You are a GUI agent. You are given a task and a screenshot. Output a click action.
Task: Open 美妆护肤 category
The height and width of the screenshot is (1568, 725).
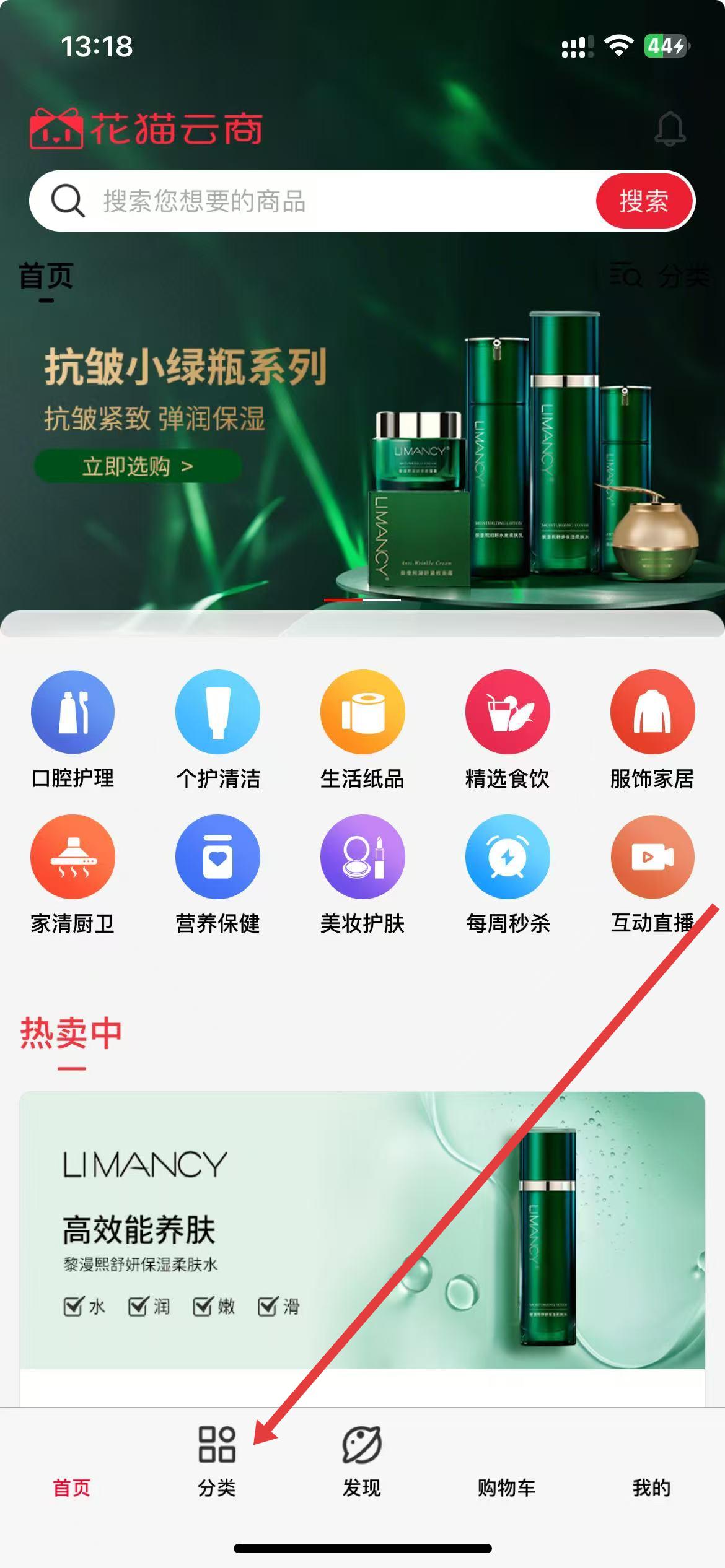[362, 875]
